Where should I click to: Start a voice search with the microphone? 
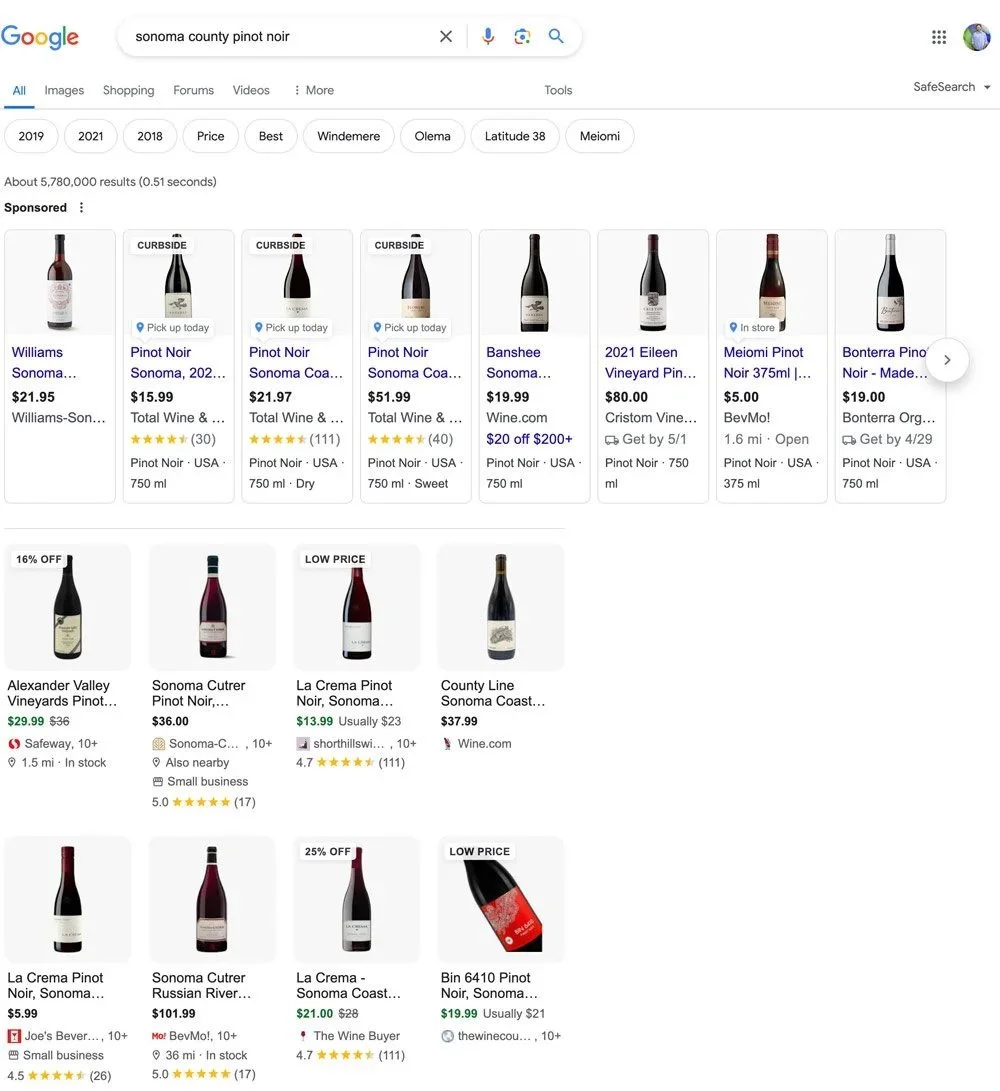488,36
